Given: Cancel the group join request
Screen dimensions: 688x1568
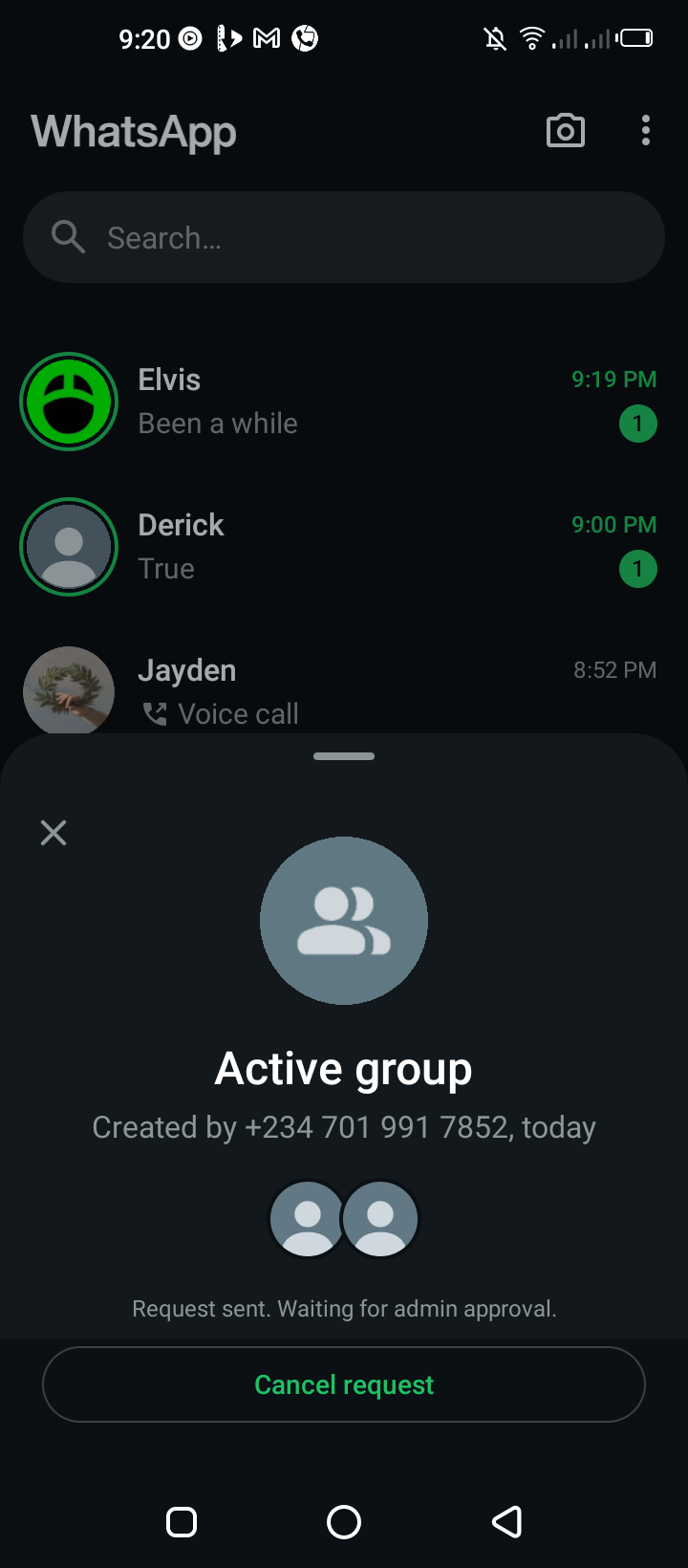Looking at the screenshot, I should click(x=344, y=1384).
